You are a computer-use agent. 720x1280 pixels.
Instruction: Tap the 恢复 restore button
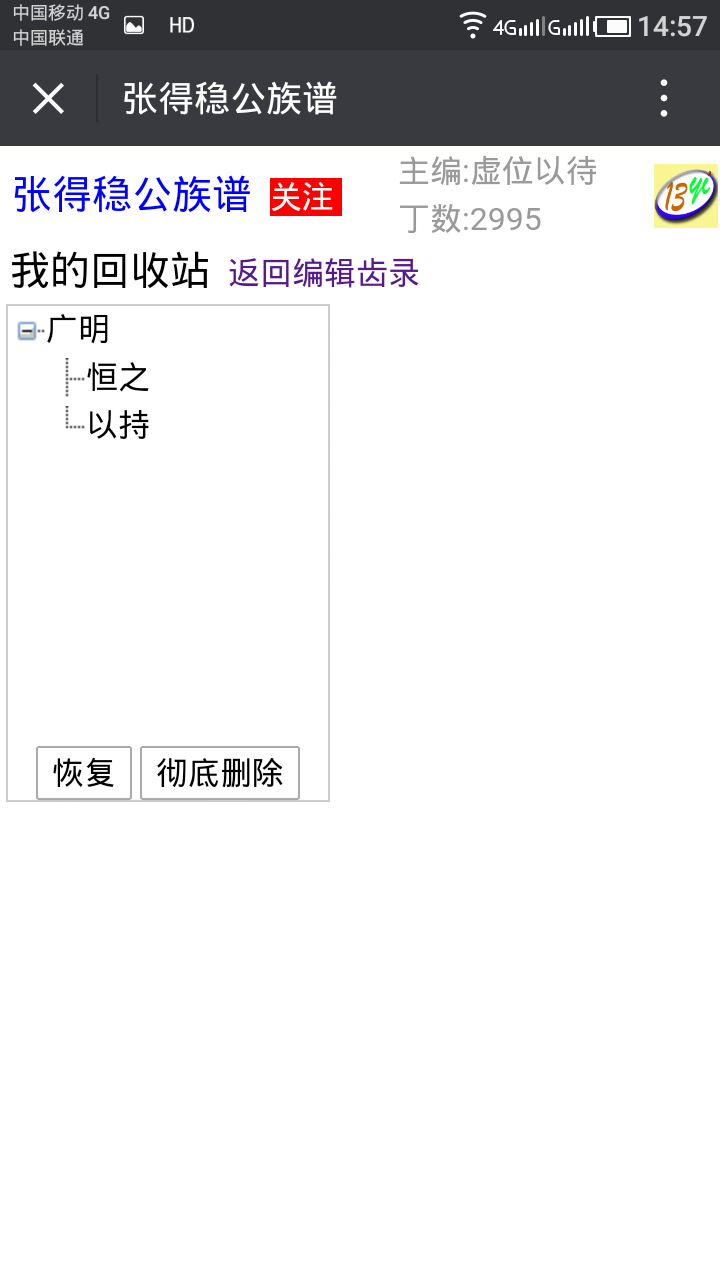click(x=84, y=773)
